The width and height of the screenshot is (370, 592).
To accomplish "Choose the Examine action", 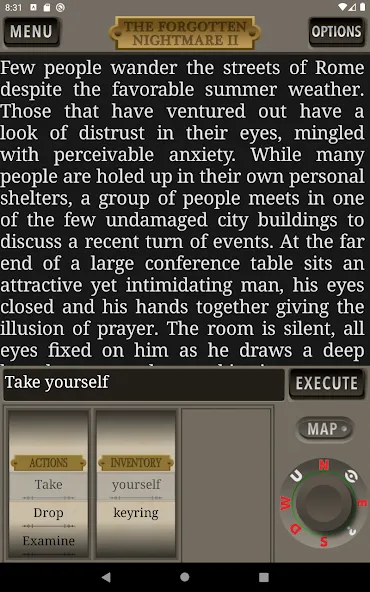I will click(x=48, y=541).
